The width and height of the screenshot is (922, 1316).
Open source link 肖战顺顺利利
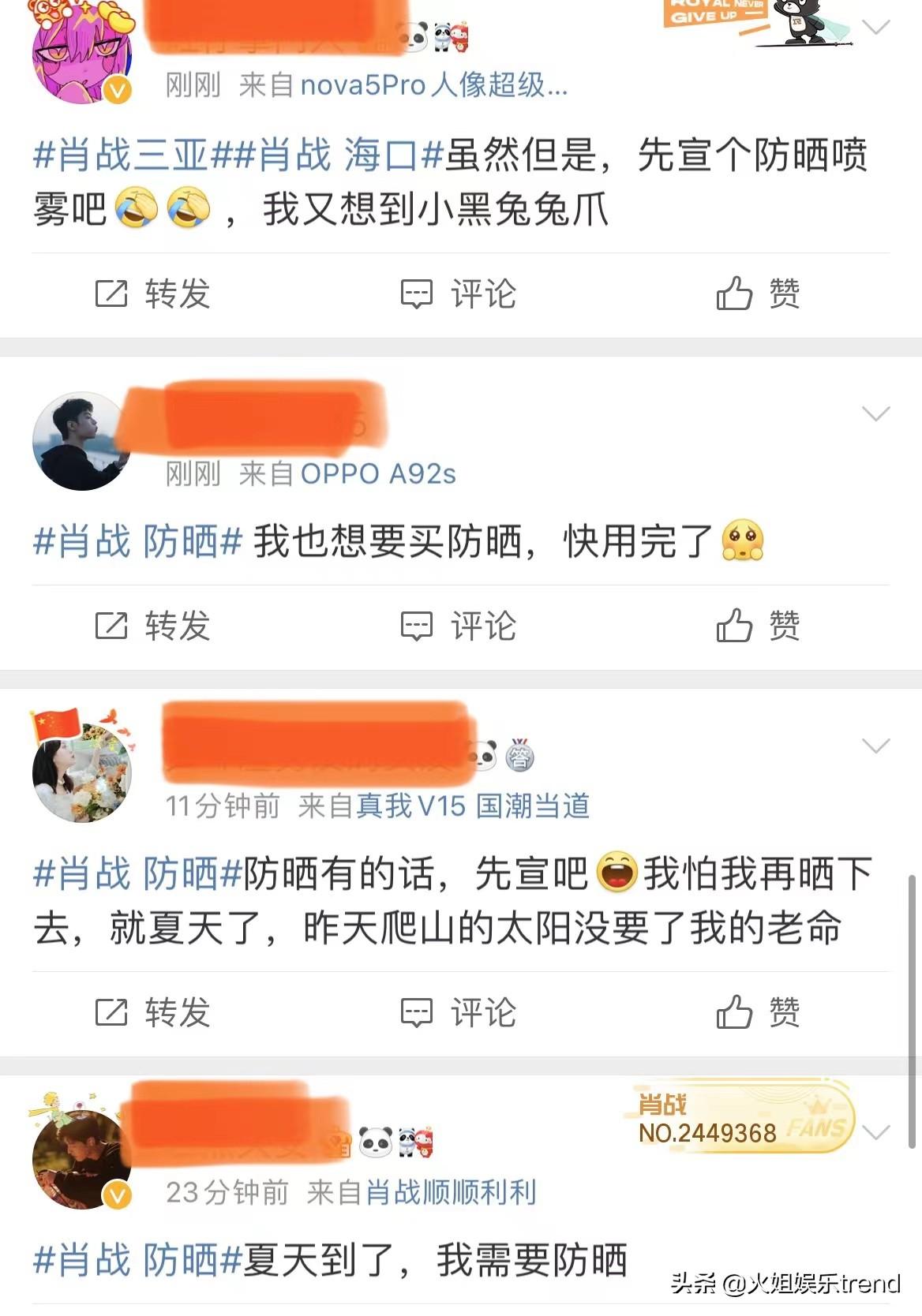(x=451, y=1192)
